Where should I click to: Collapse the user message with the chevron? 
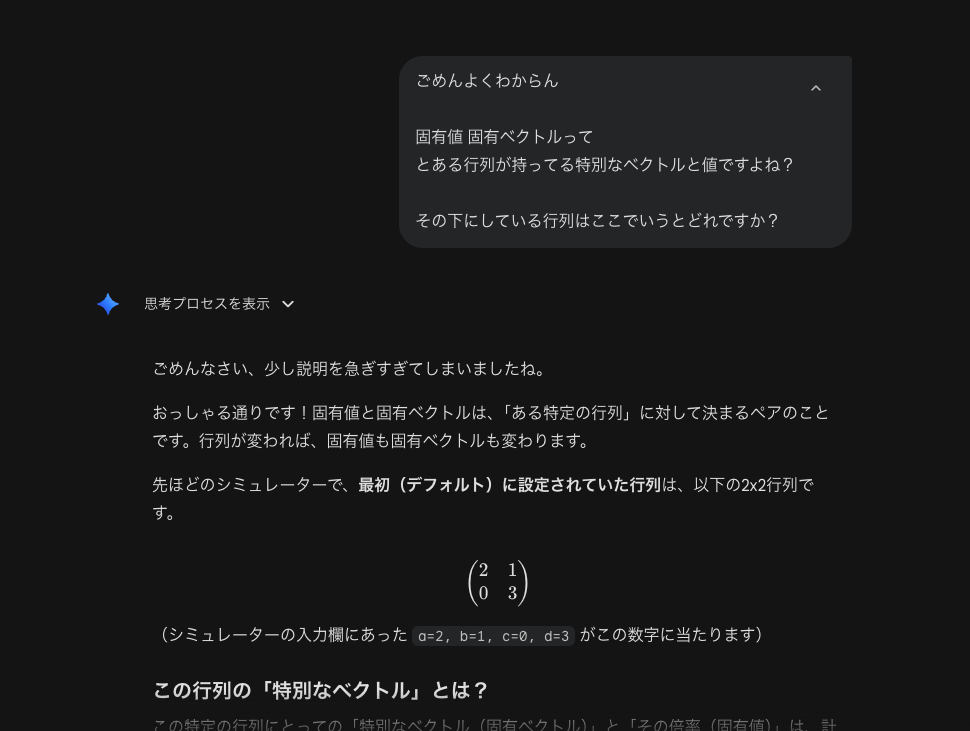click(x=815, y=88)
